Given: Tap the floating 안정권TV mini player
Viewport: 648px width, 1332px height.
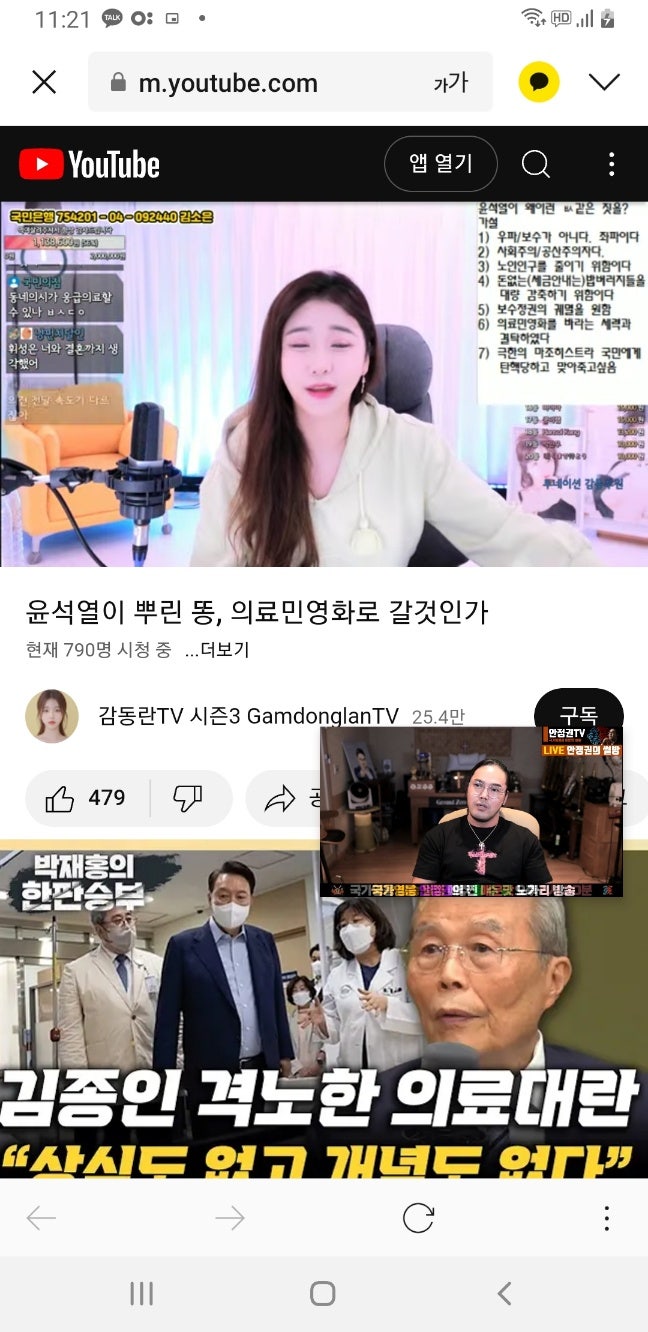Looking at the screenshot, I should click(471, 812).
